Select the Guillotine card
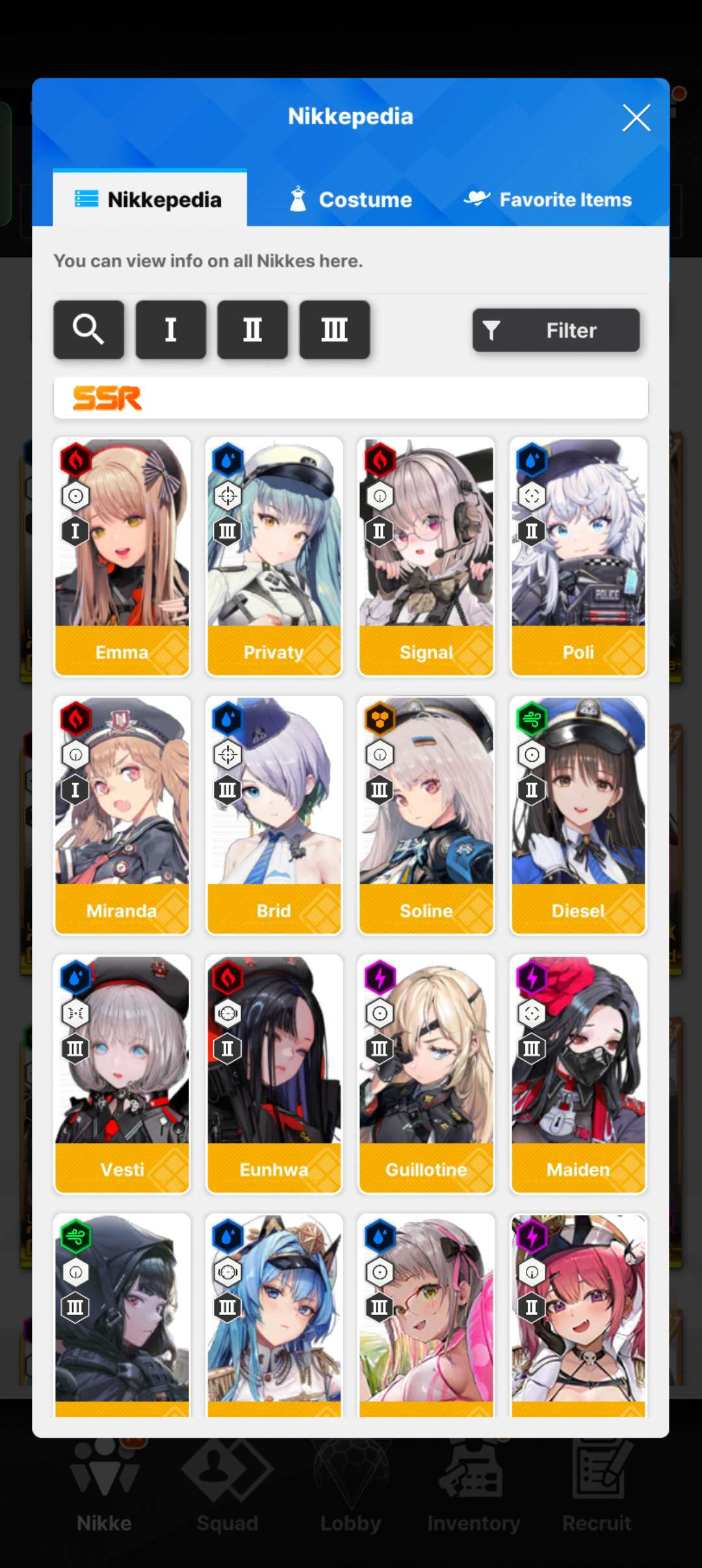The image size is (702, 1568). pos(426,1074)
